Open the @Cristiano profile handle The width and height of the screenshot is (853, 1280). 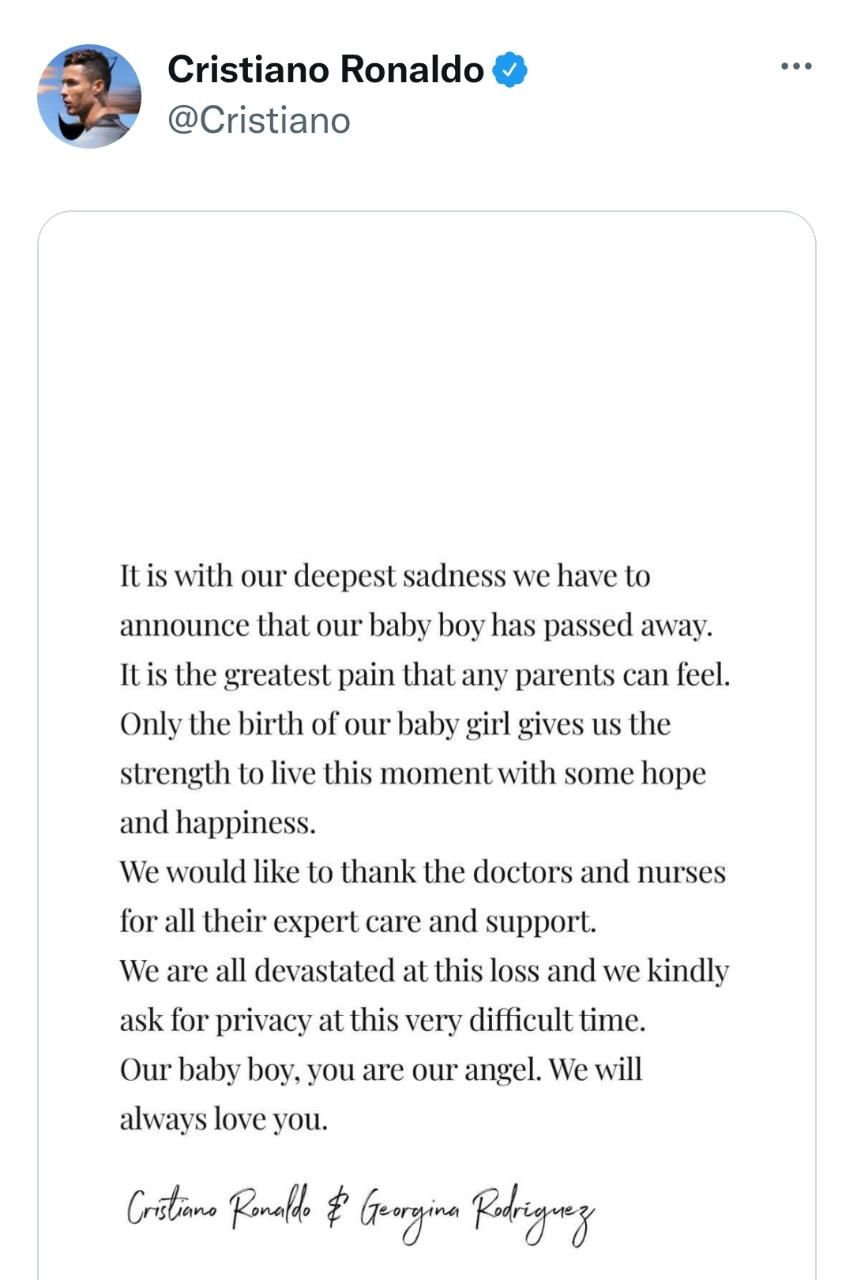[x=259, y=120]
